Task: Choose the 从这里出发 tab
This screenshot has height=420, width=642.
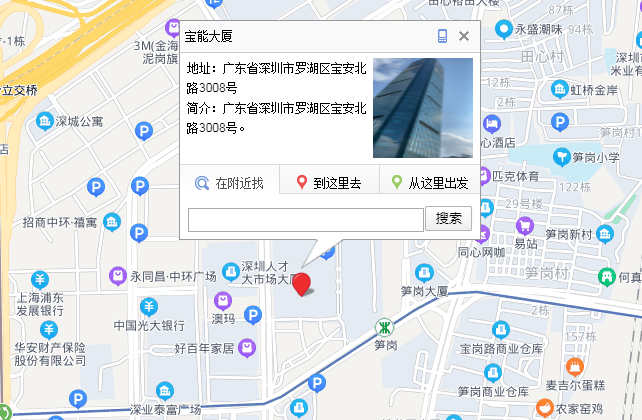Action: [429, 183]
